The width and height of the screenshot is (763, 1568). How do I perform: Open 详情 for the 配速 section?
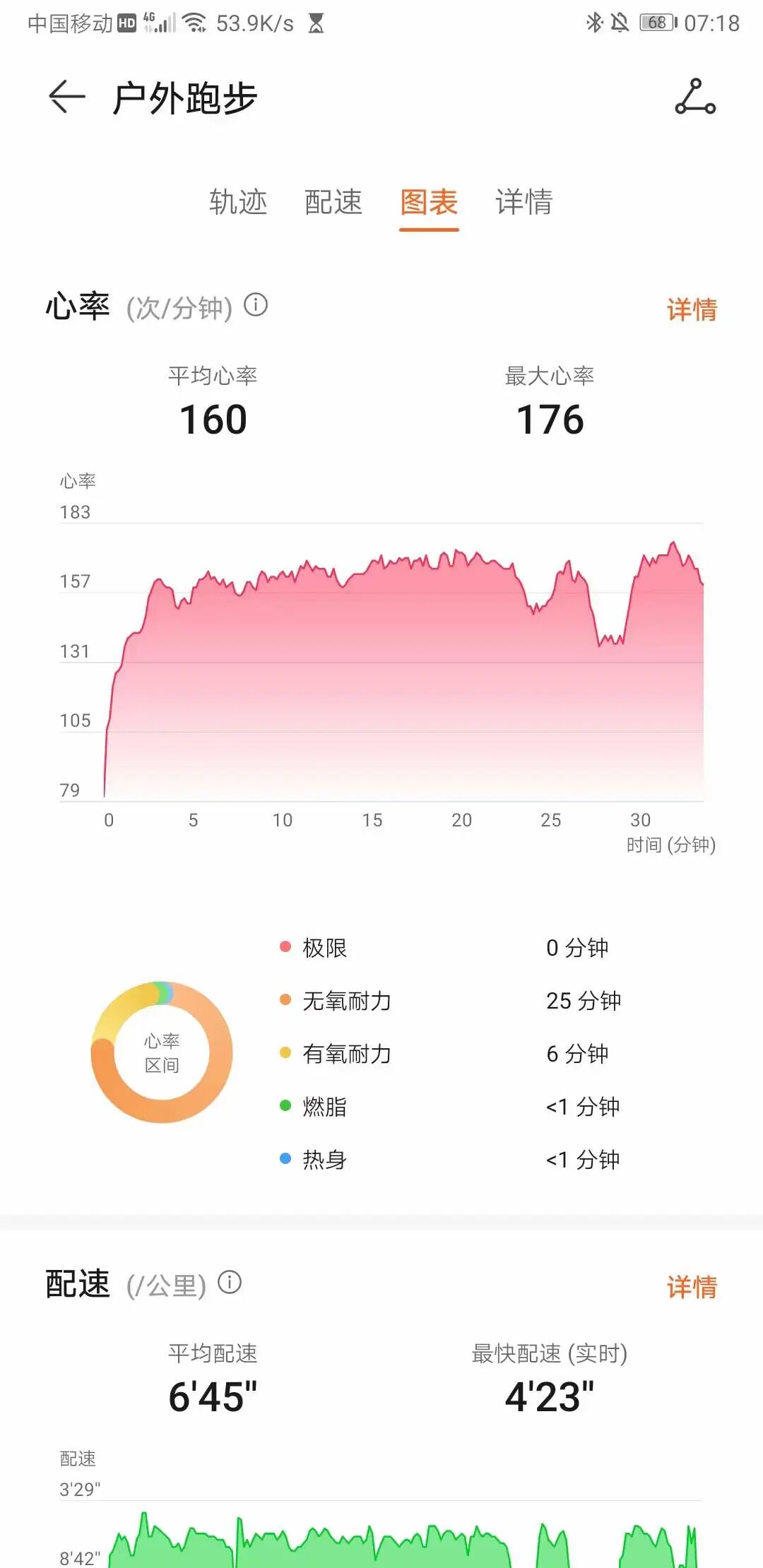[x=692, y=1286]
